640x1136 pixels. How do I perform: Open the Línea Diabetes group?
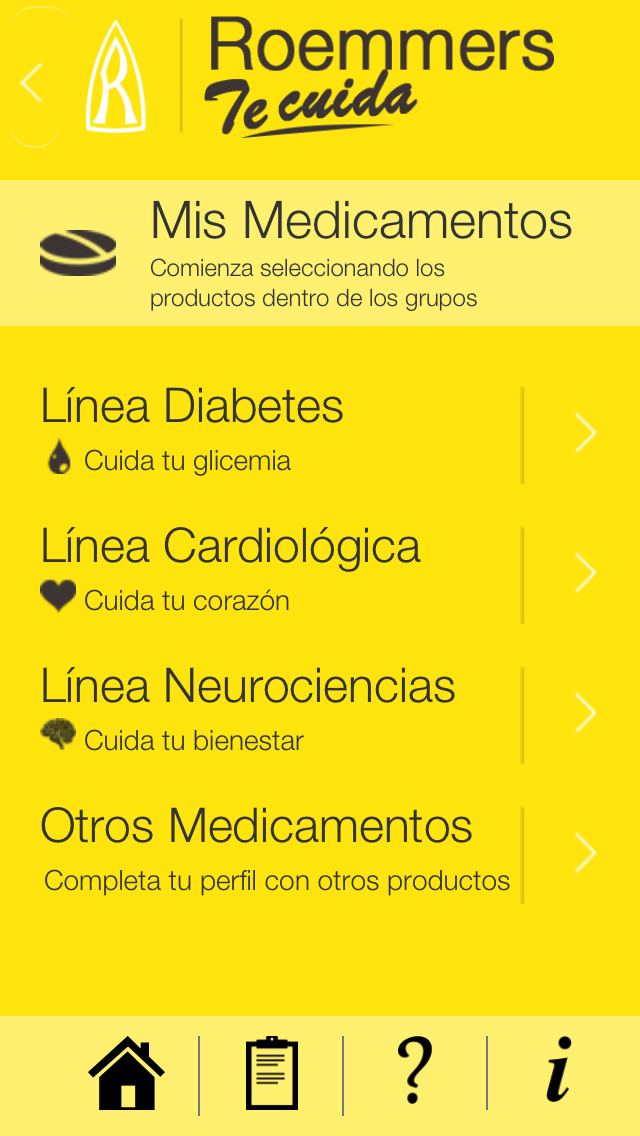pos(320,433)
